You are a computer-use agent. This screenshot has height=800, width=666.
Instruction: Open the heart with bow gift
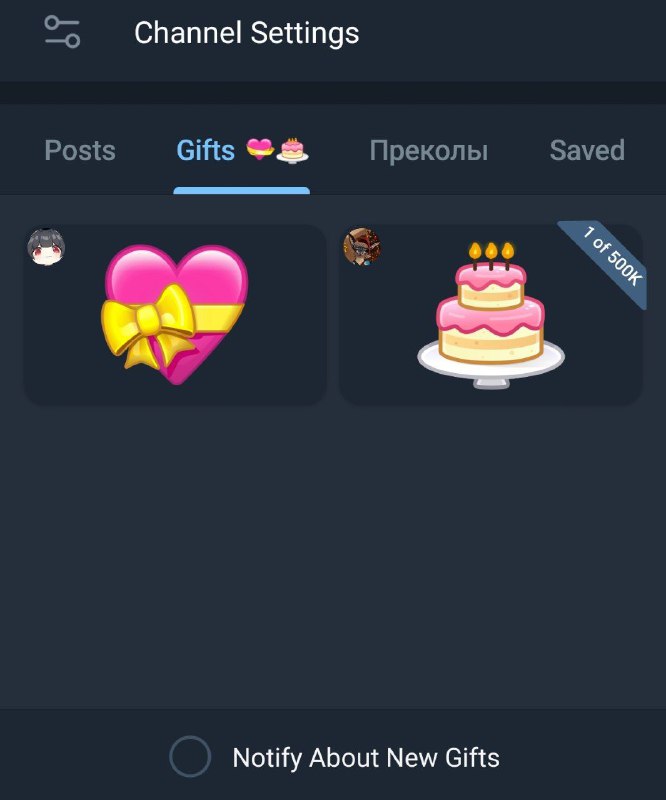(174, 315)
